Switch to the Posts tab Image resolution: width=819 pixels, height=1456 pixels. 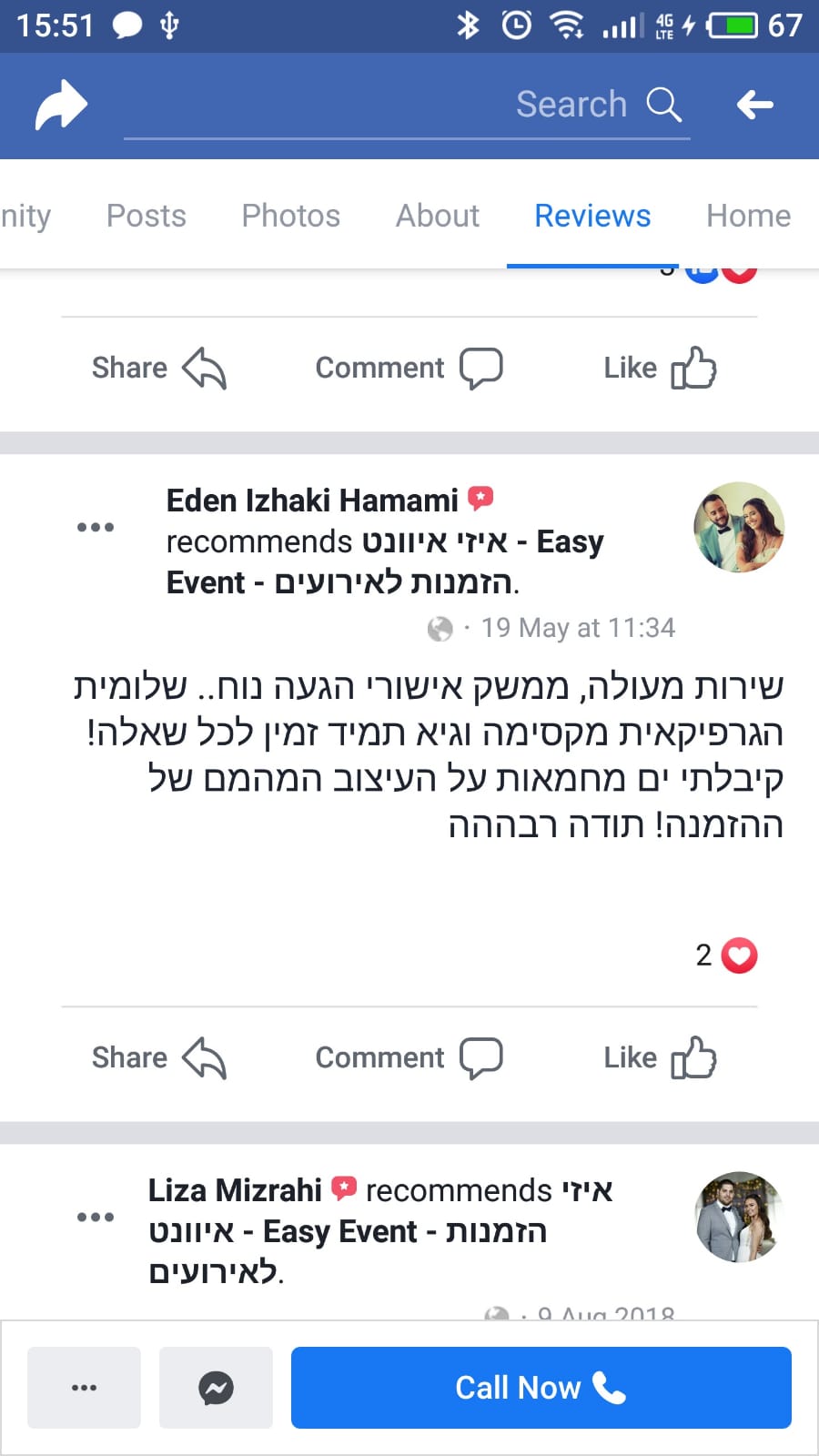146,216
